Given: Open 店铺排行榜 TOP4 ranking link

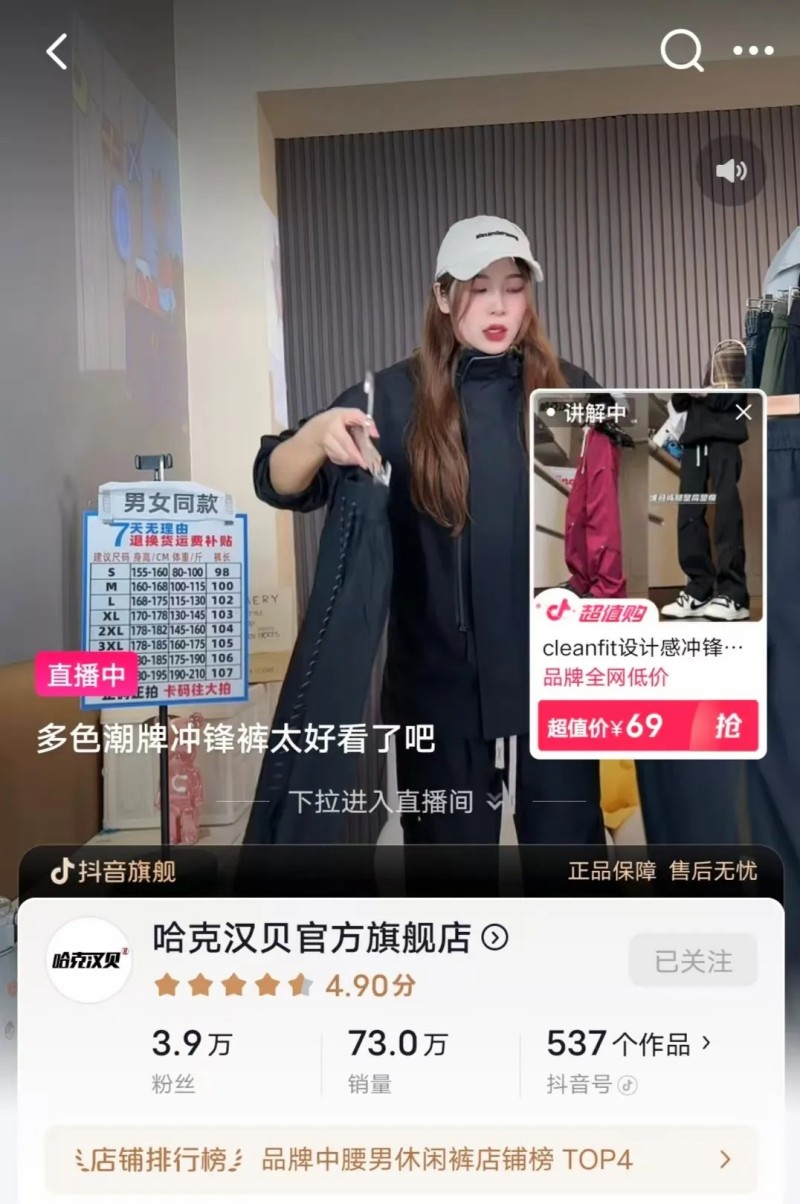Looking at the screenshot, I should (x=400, y=1159).
